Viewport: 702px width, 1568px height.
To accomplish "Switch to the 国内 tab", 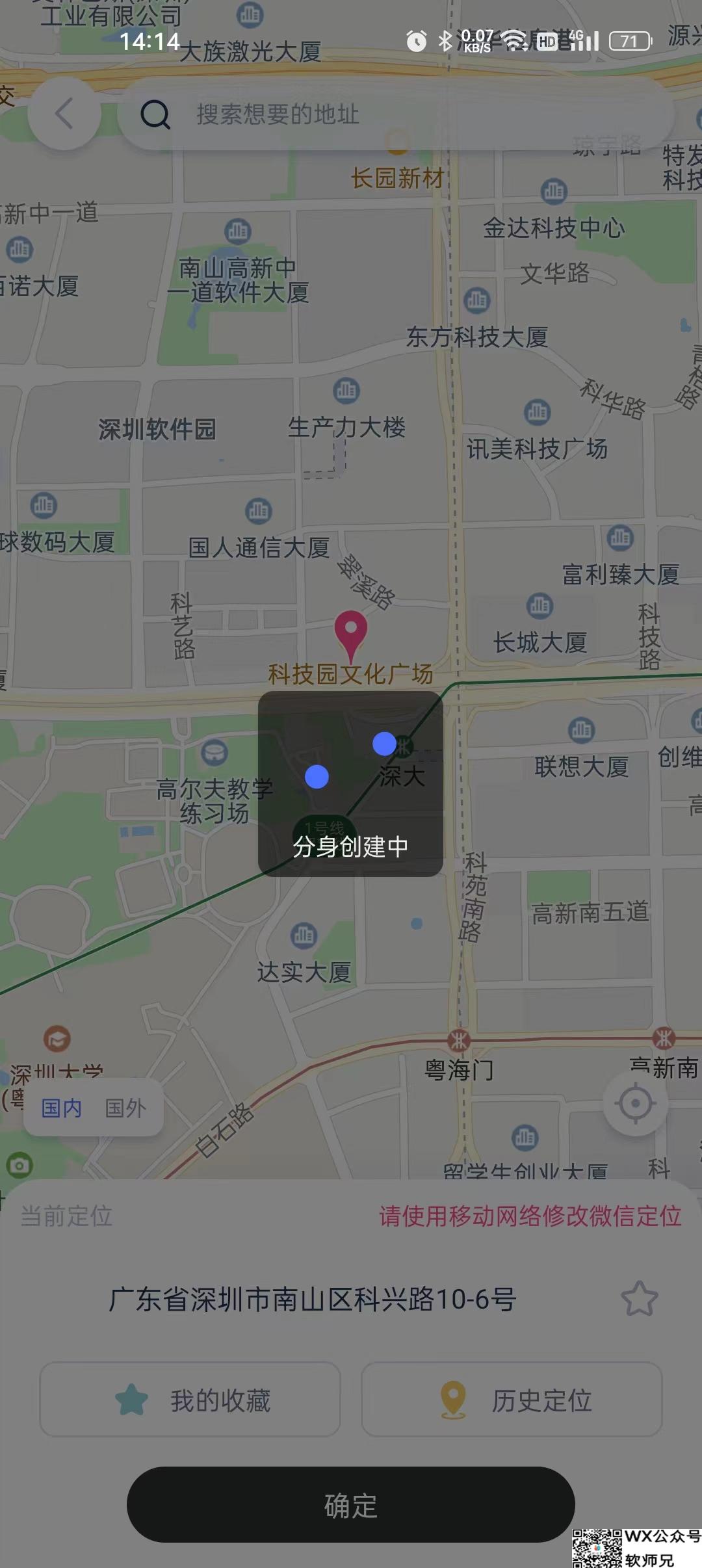I will [61, 1108].
